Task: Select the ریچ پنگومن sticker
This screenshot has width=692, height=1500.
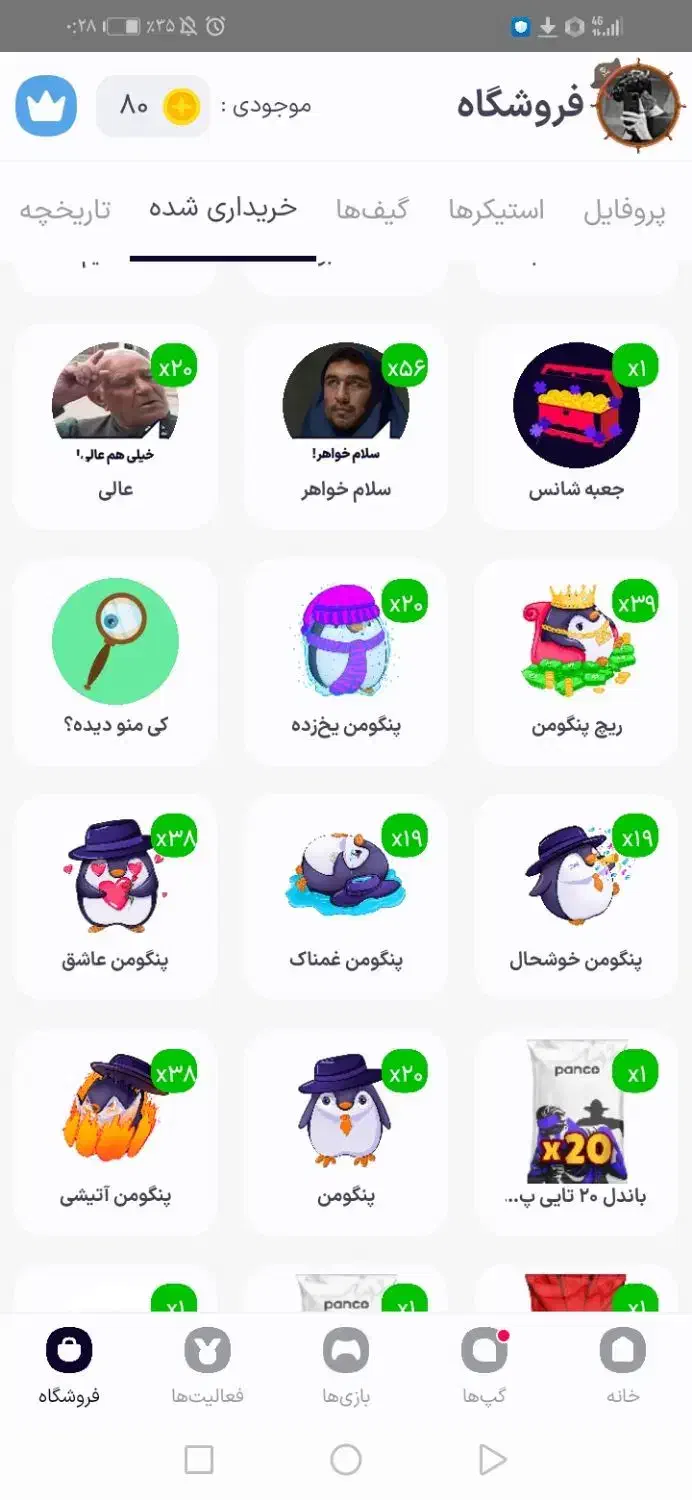Action: (576, 660)
